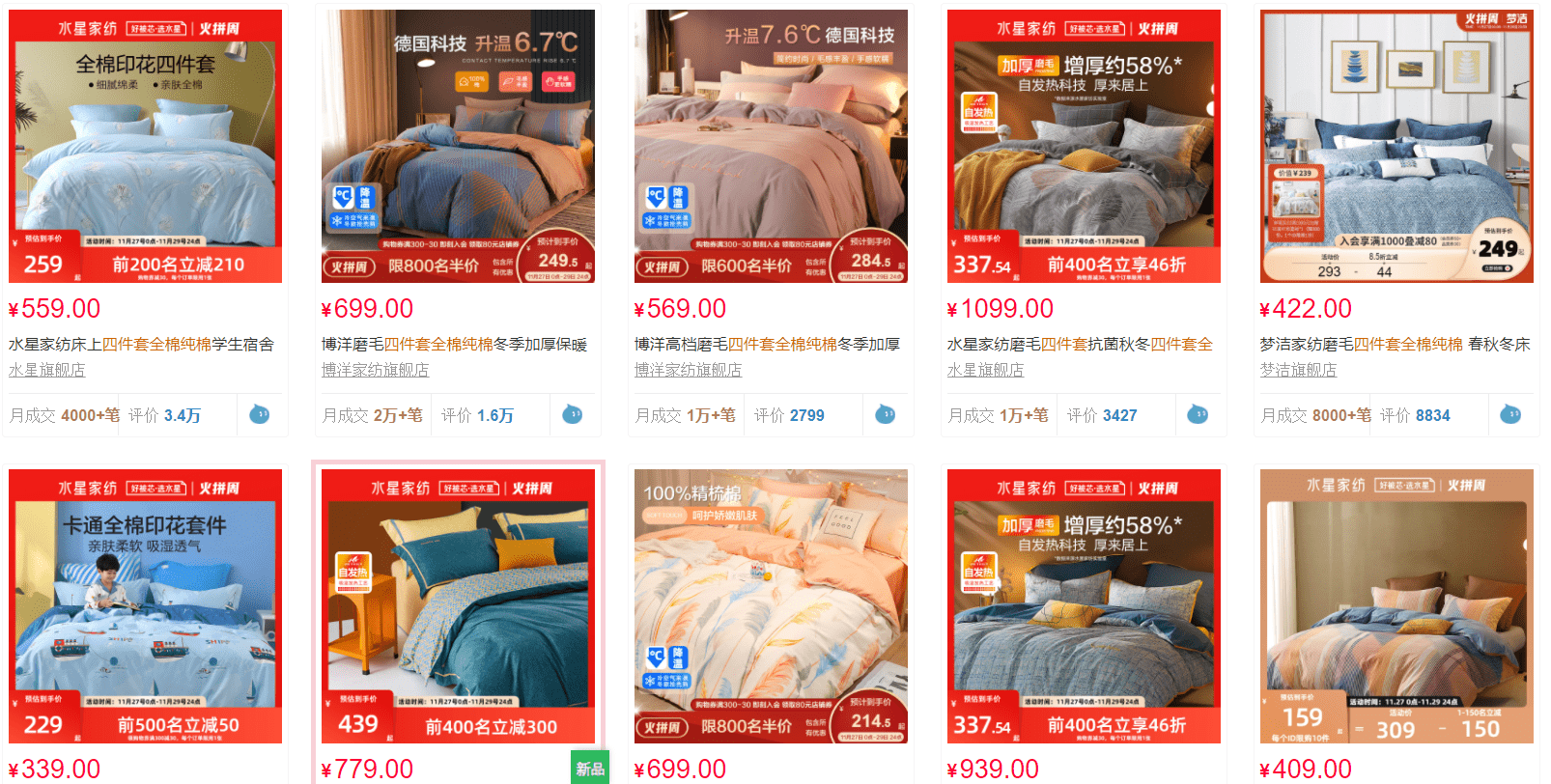Open the product title 水星家纺床上四件套全棉纯棉学生宿舍

tap(141, 344)
